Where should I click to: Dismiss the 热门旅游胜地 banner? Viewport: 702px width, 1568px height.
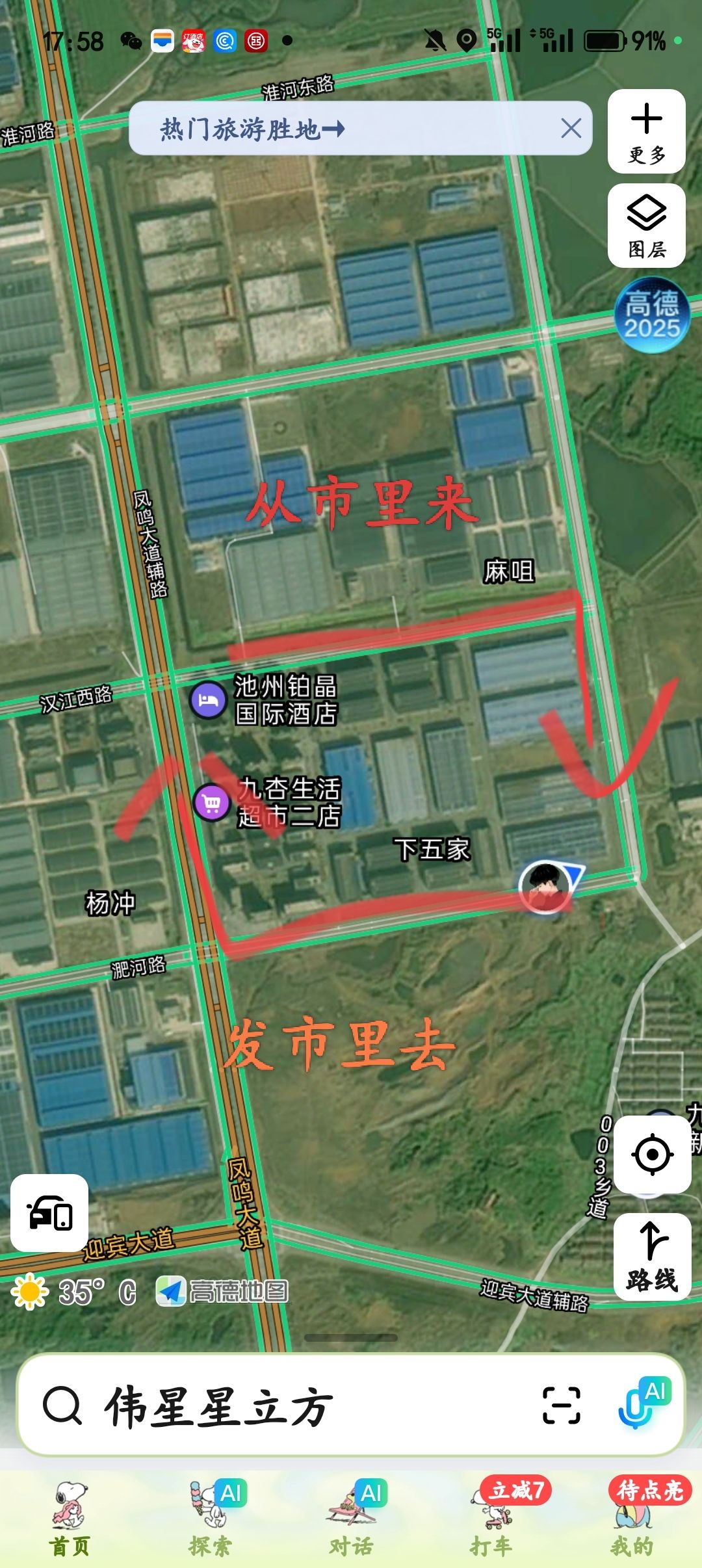tap(571, 128)
